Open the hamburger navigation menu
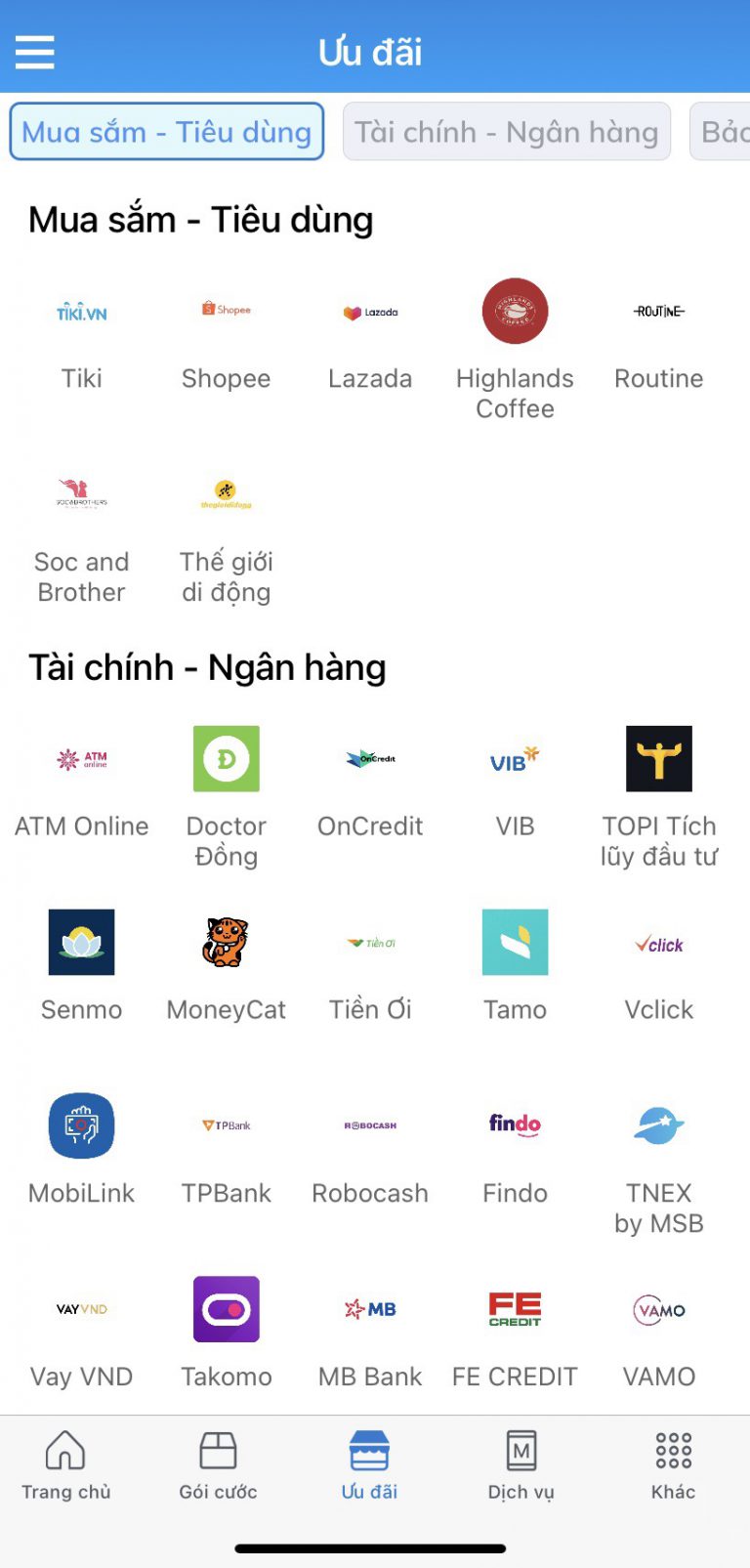Screen dimensions: 750x1568 coord(34,51)
